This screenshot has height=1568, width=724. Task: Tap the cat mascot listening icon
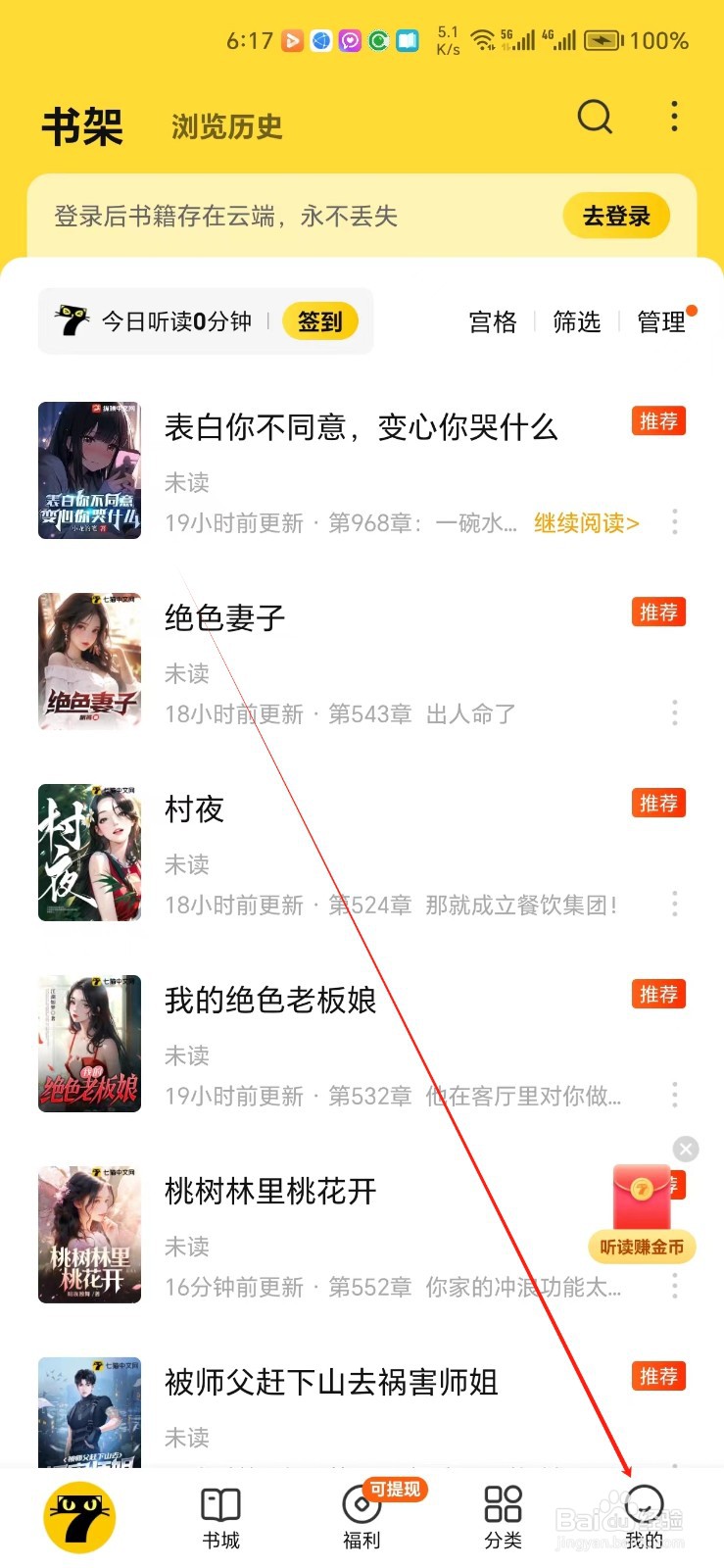[72, 319]
